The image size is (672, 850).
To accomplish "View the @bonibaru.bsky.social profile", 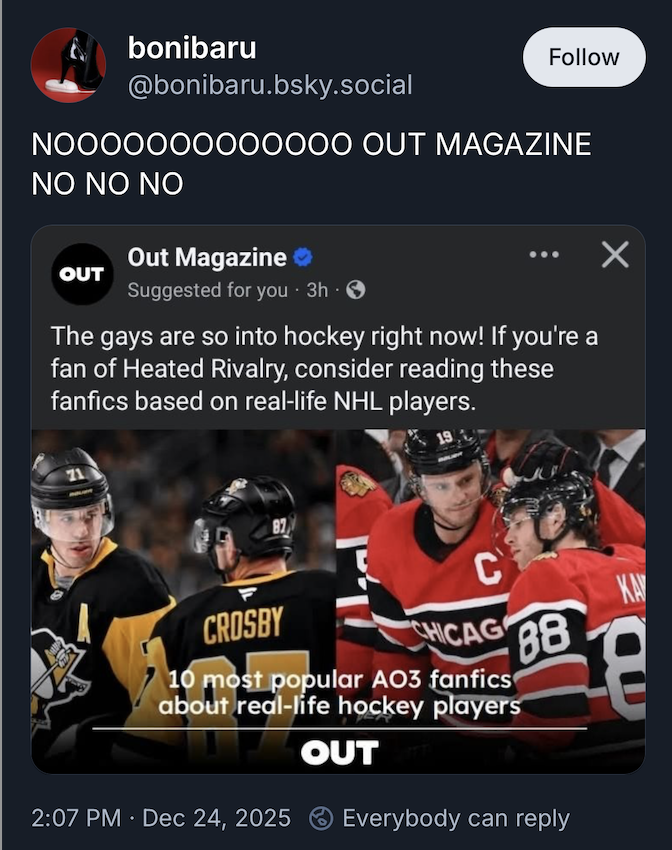I will [270, 85].
